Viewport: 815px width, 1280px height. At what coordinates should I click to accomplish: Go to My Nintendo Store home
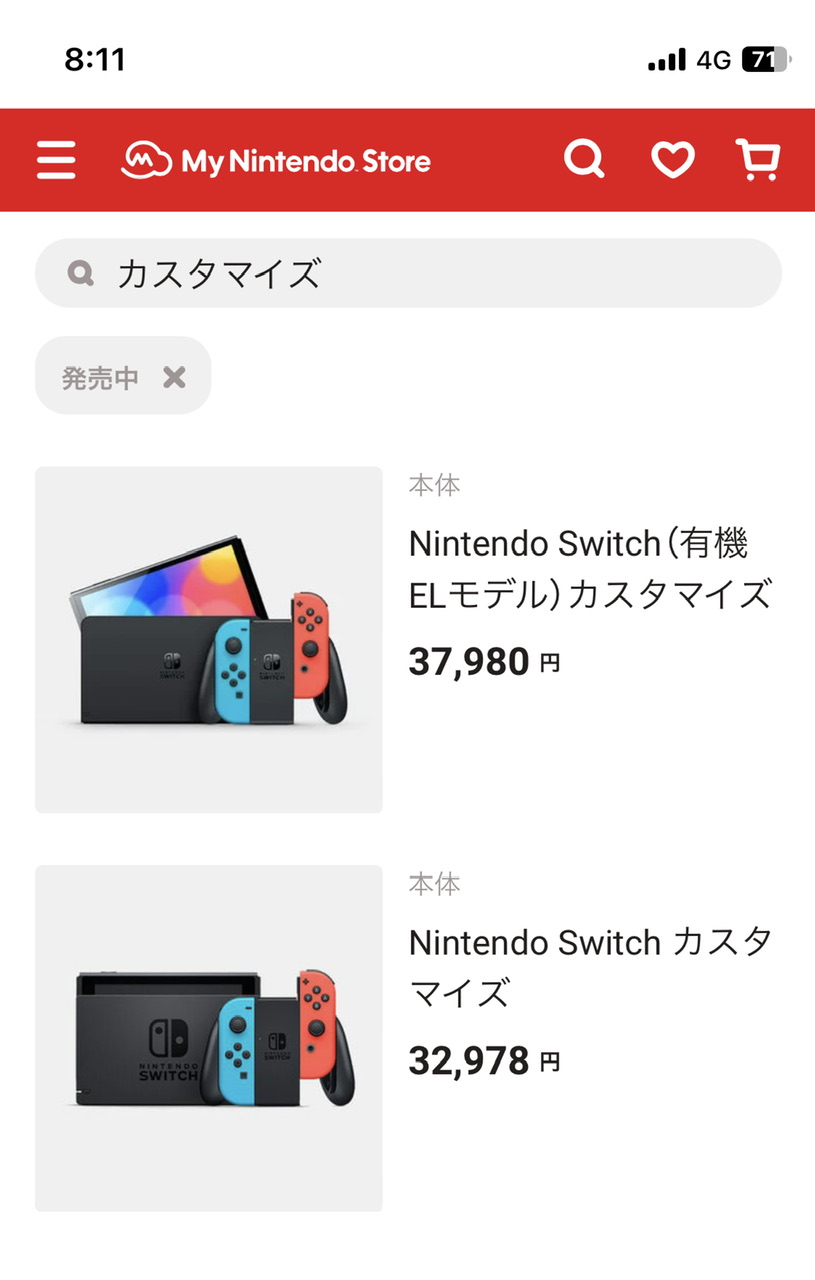click(276, 160)
